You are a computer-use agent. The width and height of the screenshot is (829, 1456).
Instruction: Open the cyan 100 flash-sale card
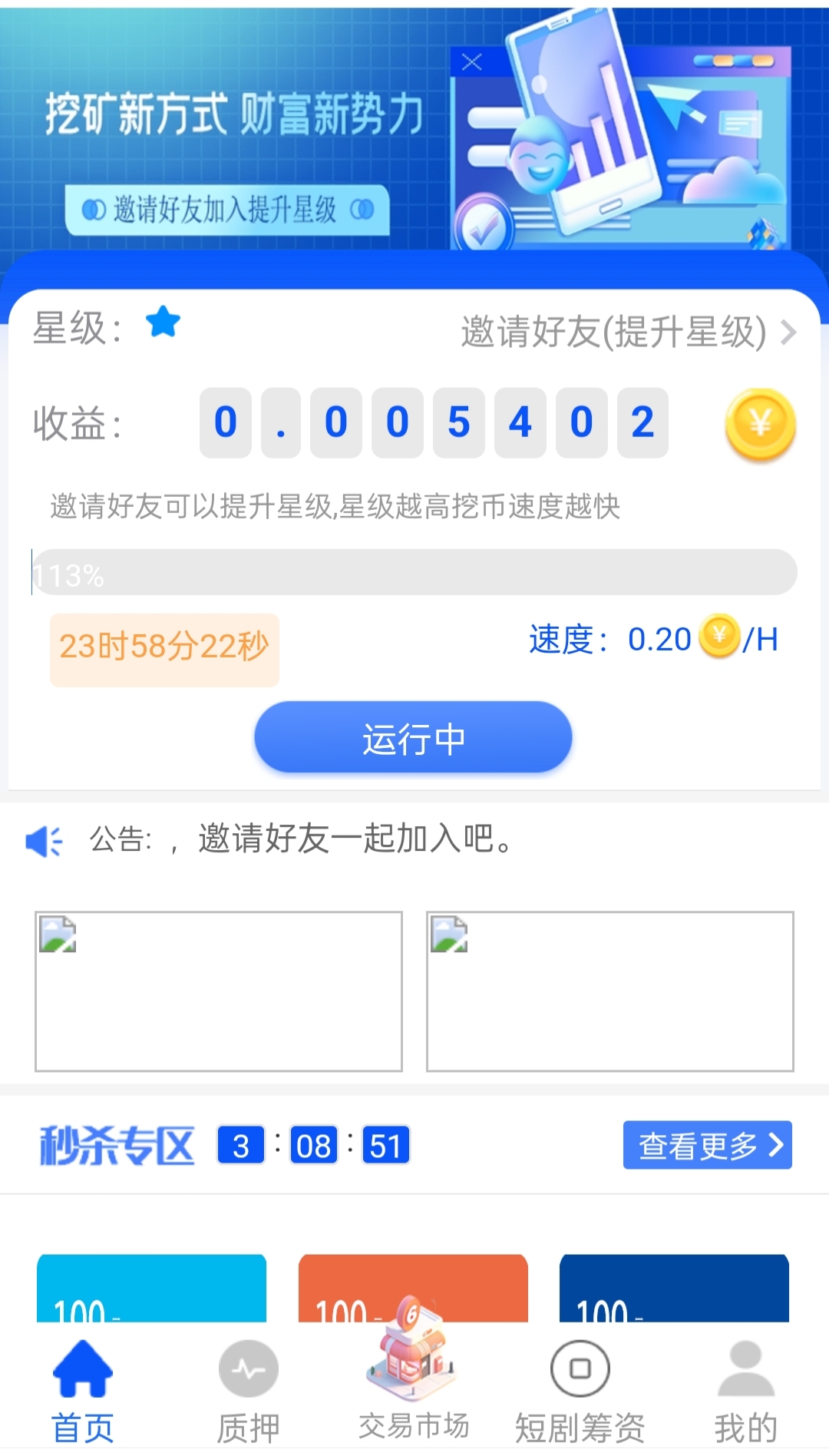point(151,1289)
